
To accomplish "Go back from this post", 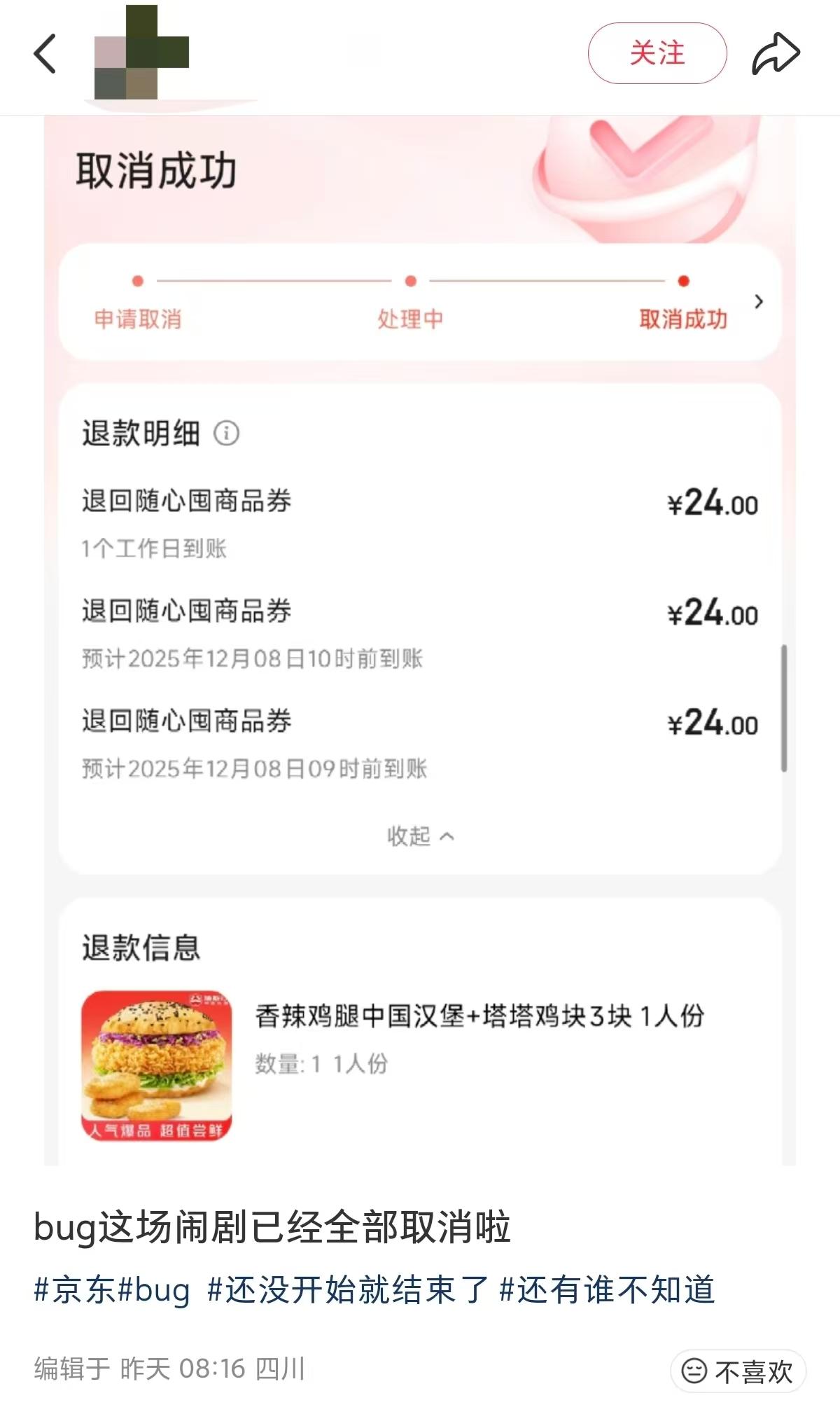I will (45, 54).
